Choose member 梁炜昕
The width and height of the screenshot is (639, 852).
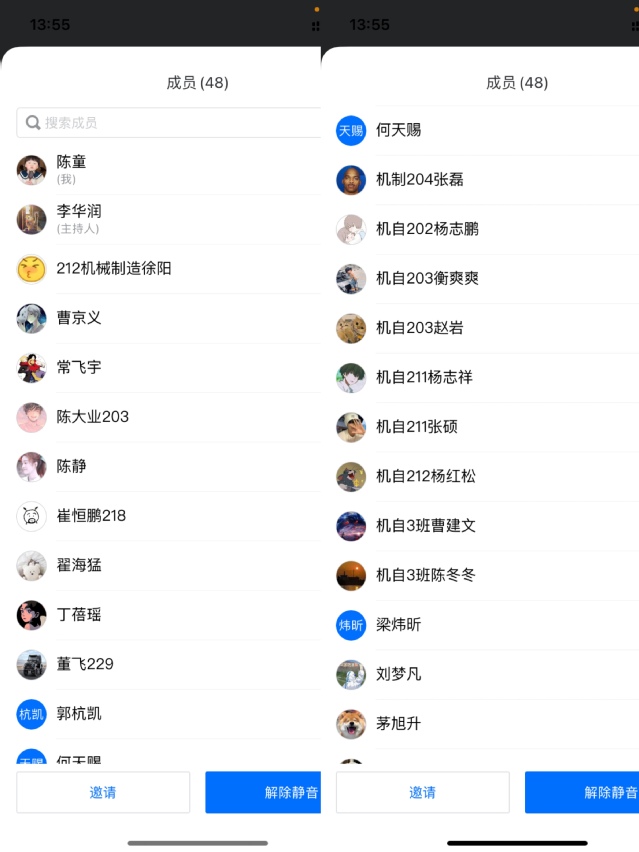click(x=399, y=625)
